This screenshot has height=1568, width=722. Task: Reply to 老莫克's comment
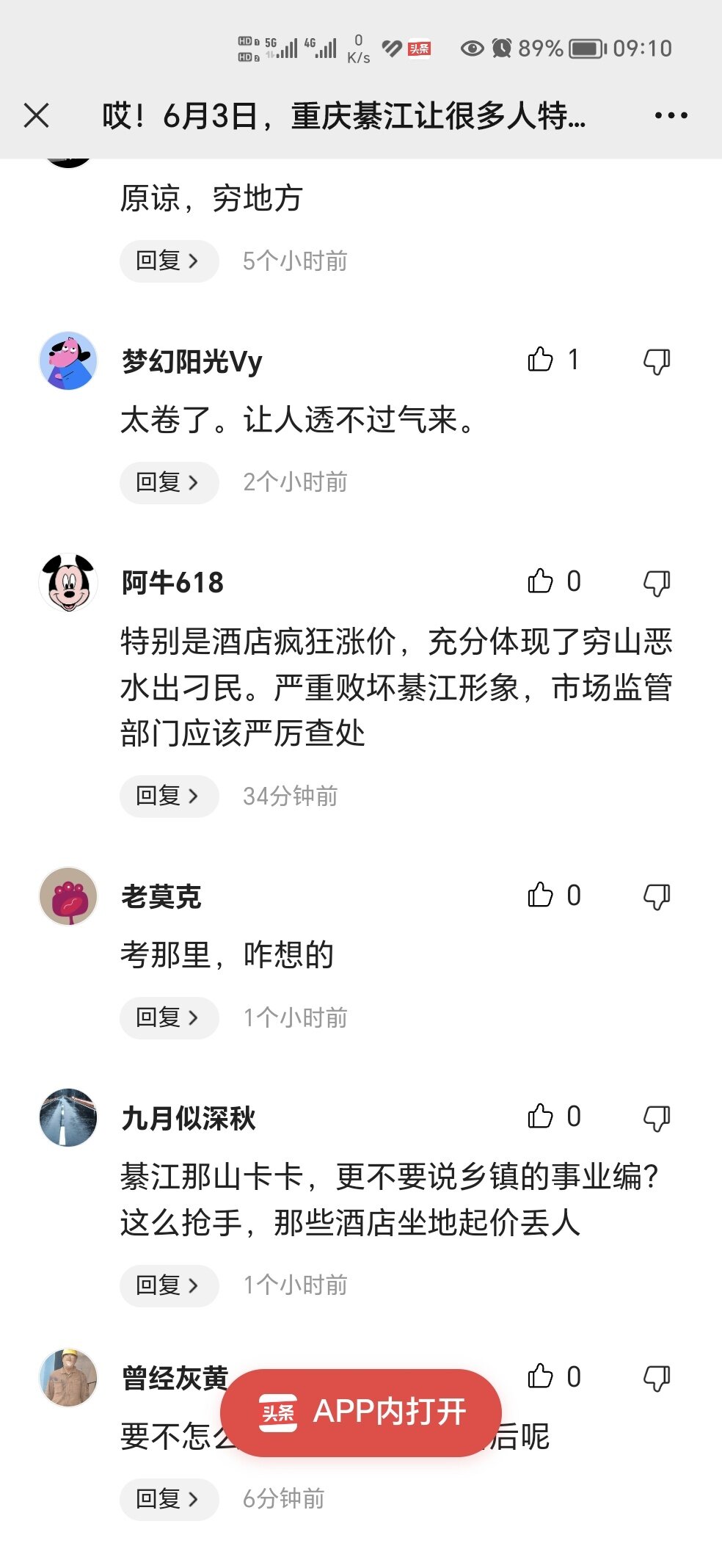point(169,1017)
